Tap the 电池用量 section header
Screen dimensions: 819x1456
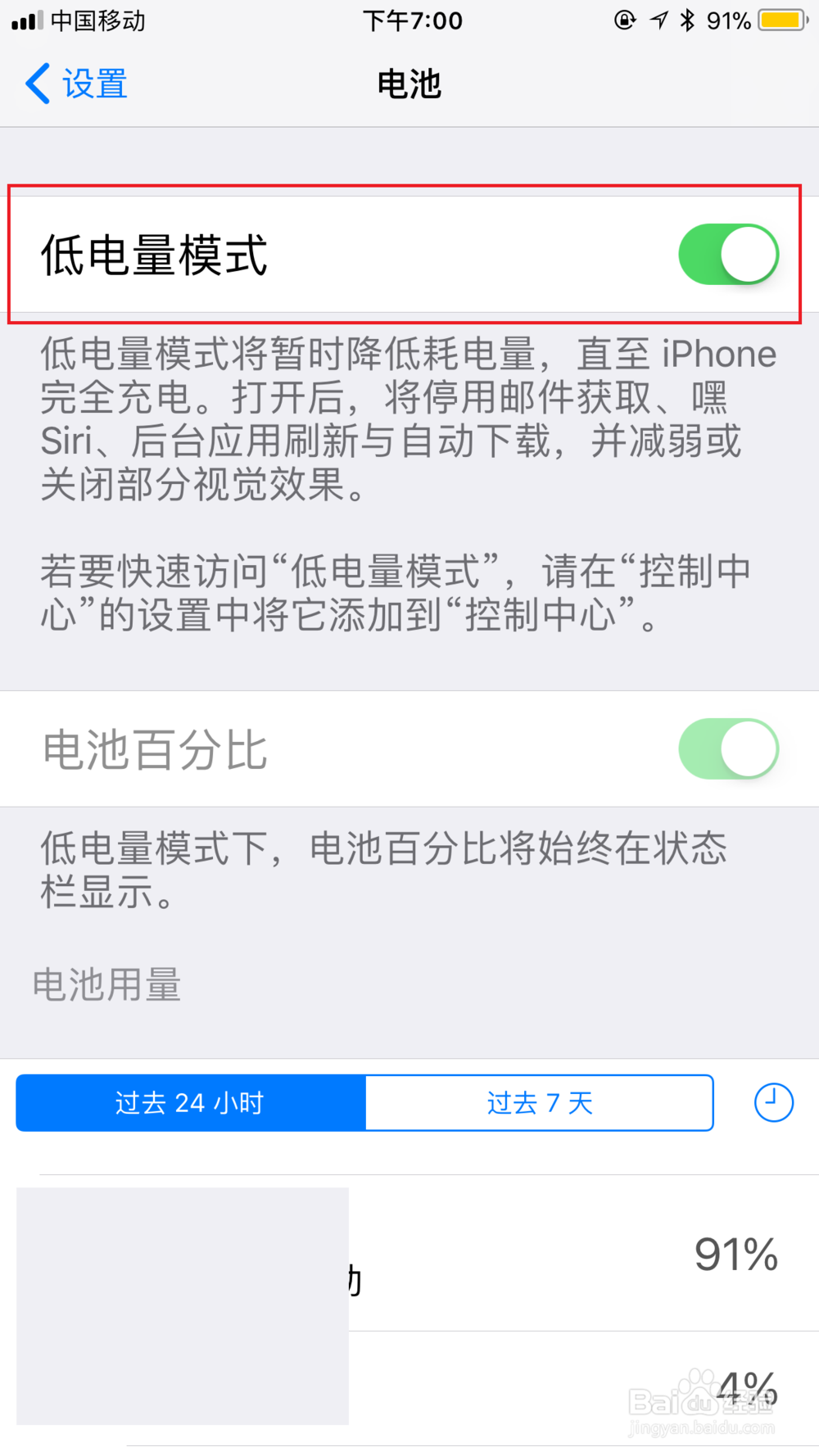[107, 984]
